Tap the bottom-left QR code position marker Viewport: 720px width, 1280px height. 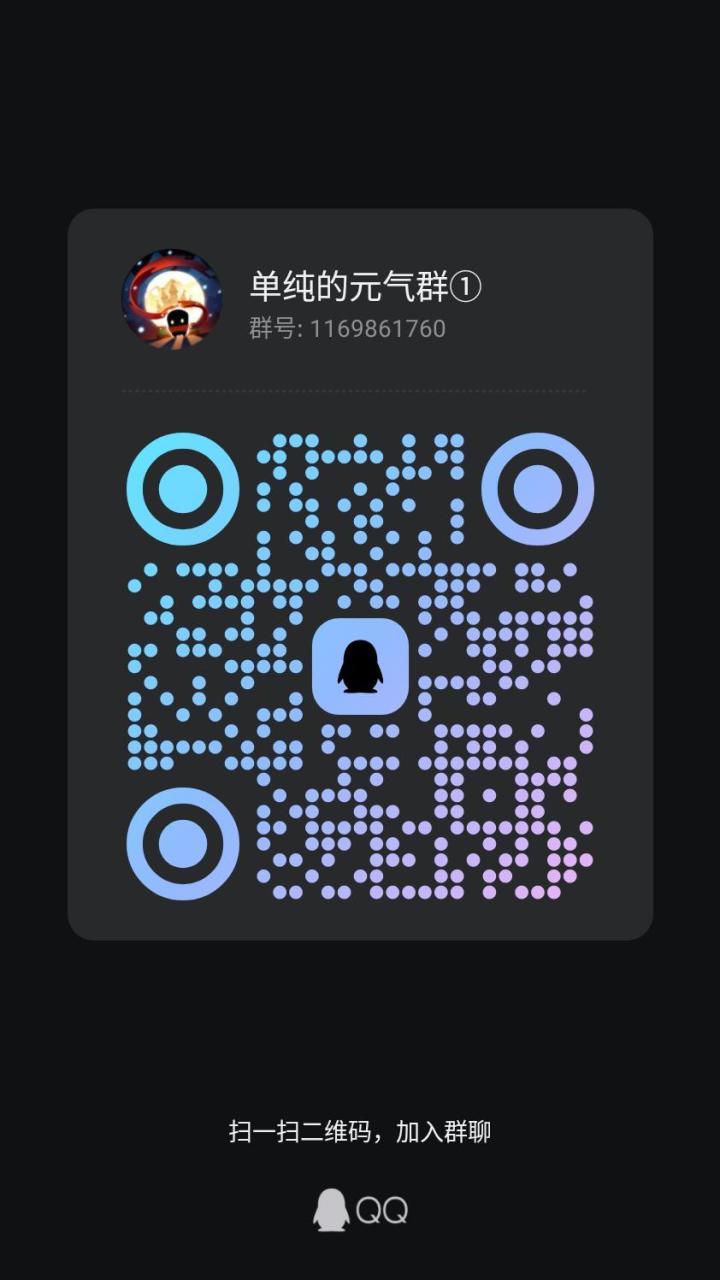[x=182, y=844]
